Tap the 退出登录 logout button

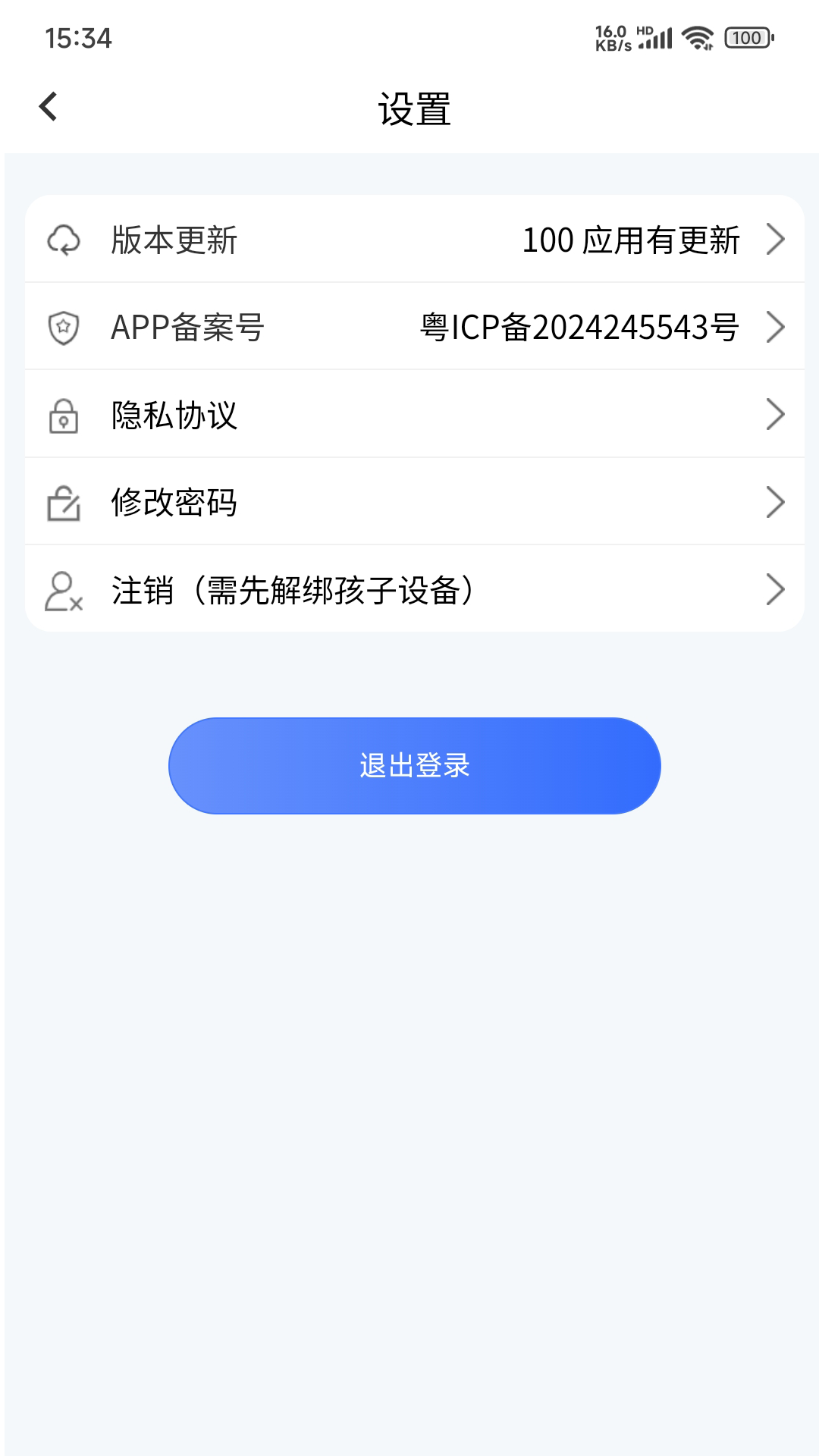pos(414,766)
